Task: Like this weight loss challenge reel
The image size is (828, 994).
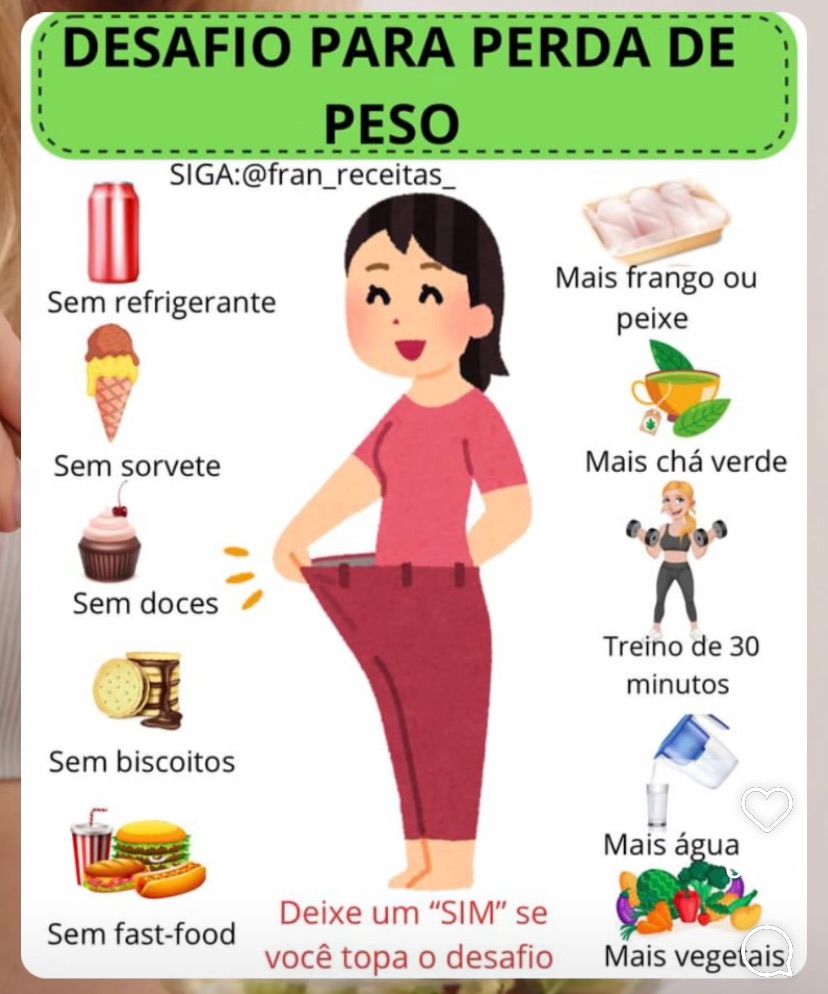Action: click(x=767, y=808)
